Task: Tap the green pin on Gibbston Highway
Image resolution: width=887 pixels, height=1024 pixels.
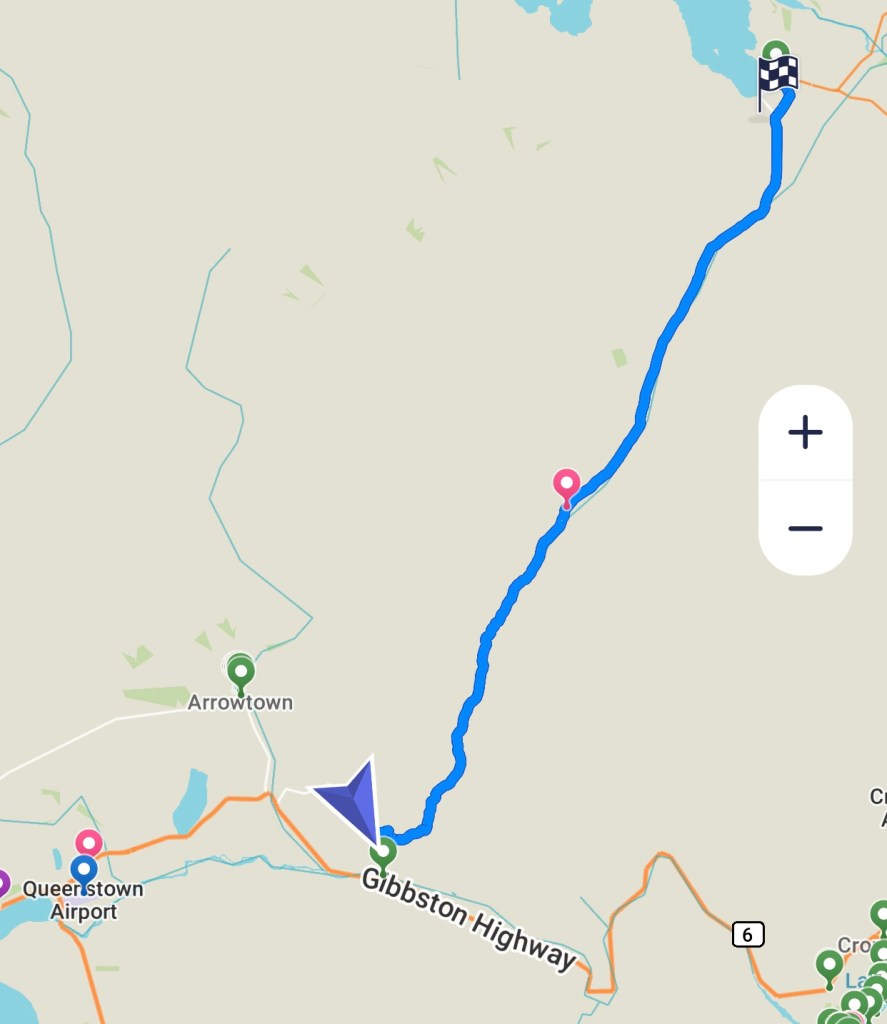Action: 383,853
